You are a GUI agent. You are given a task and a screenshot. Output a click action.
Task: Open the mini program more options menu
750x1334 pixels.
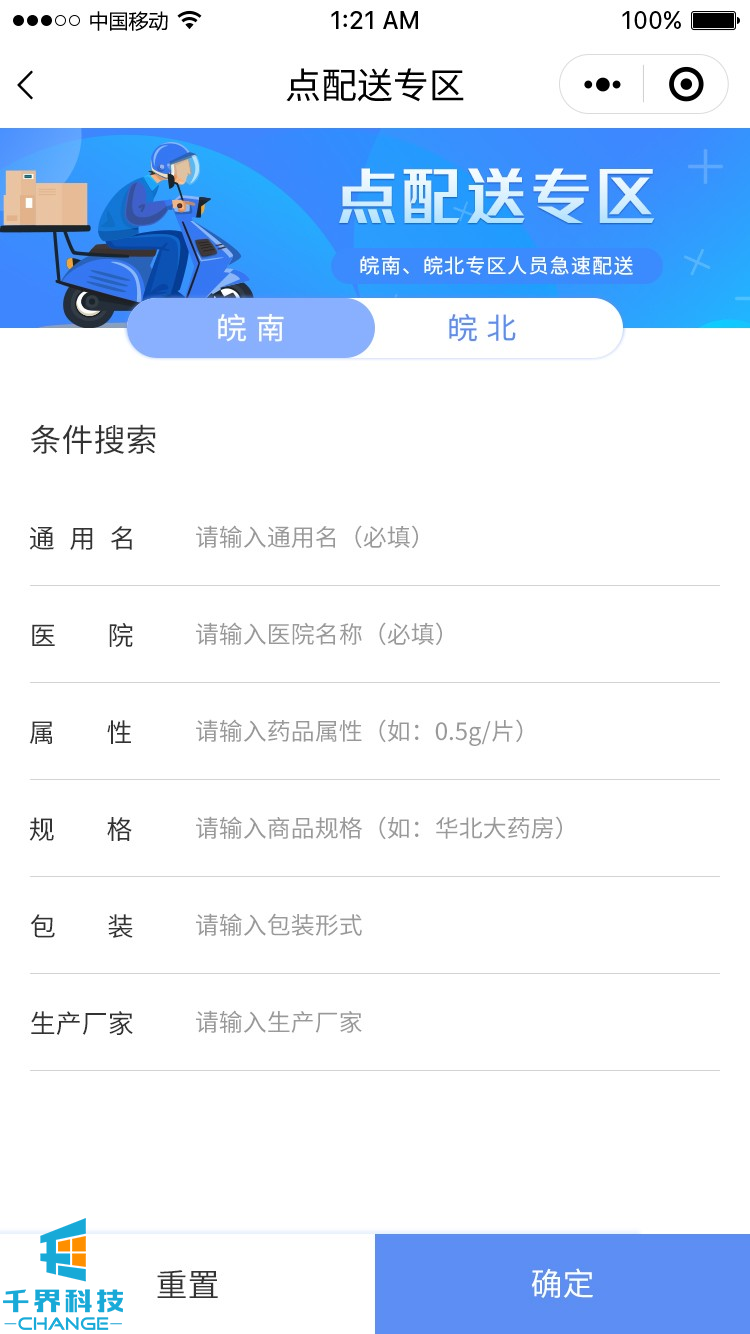coord(602,85)
